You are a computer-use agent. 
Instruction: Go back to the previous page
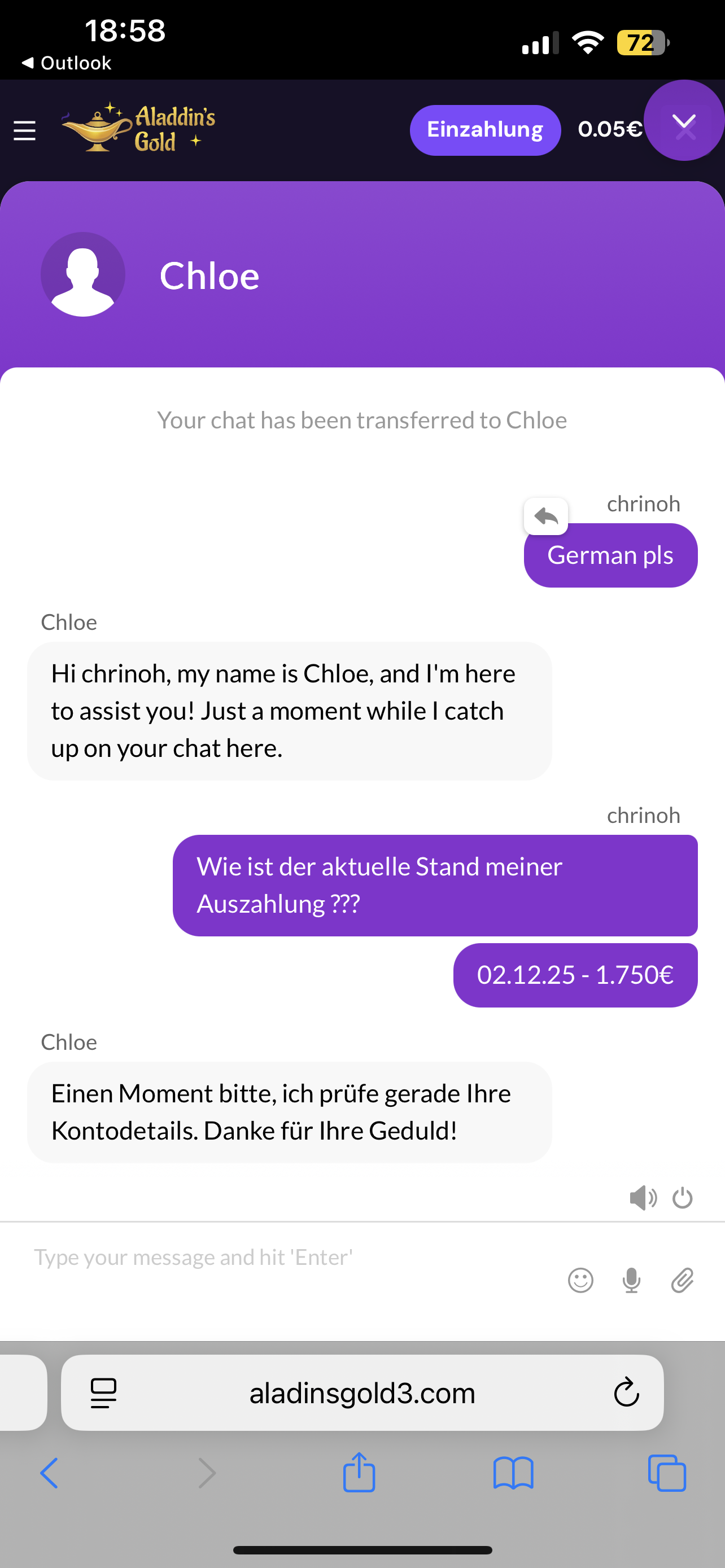coord(49,1473)
